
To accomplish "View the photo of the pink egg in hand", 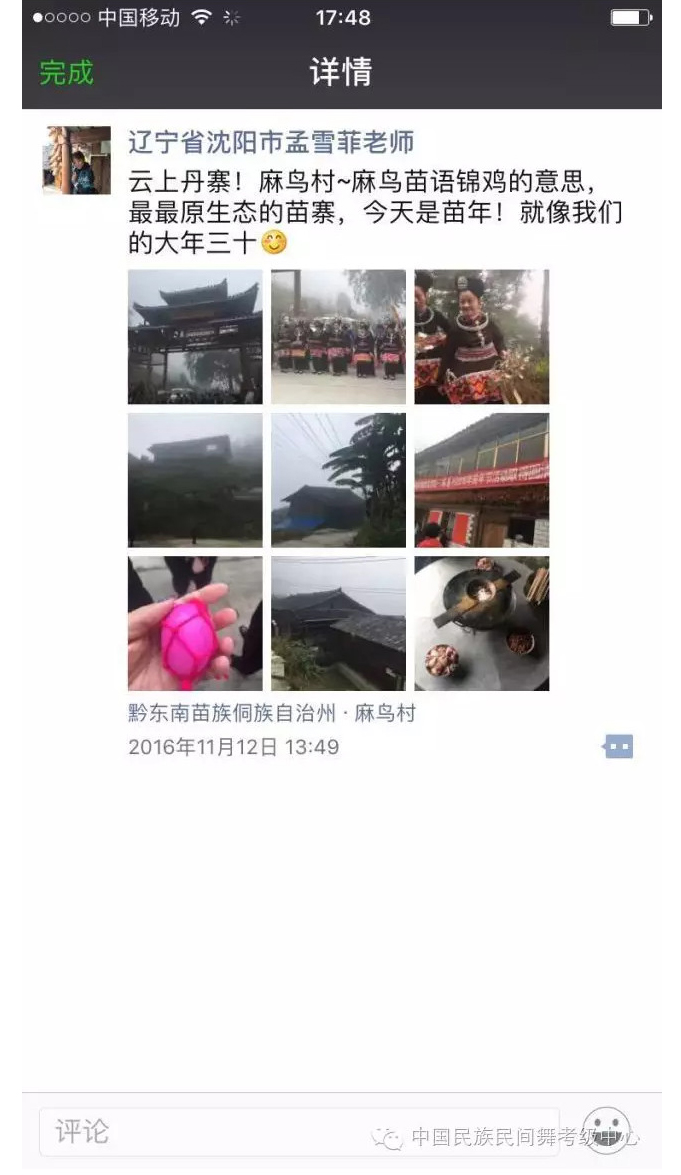I will coord(195,624).
